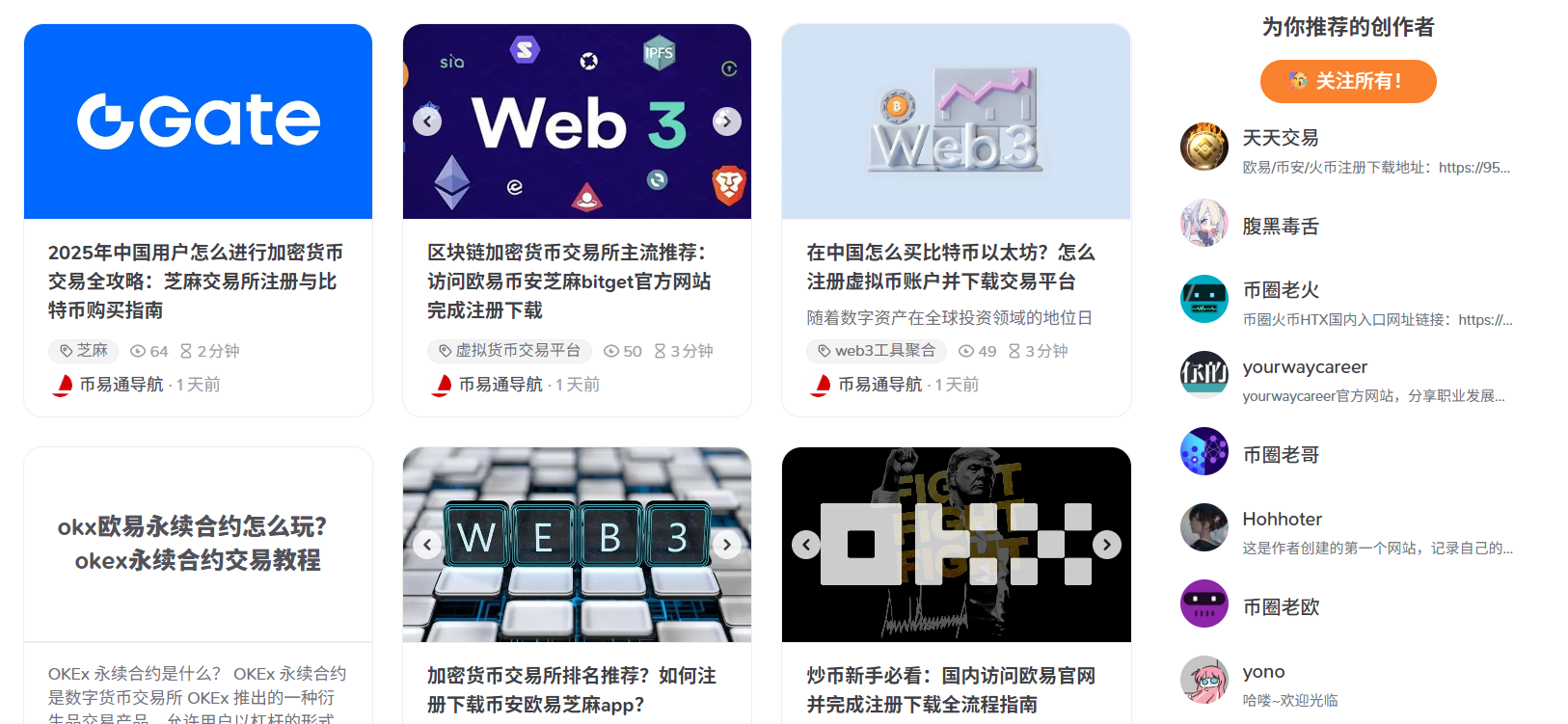This screenshot has width=1568, height=724.
Task: Open creator profile 腹黑毒舌
Action: coord(1280,227)
